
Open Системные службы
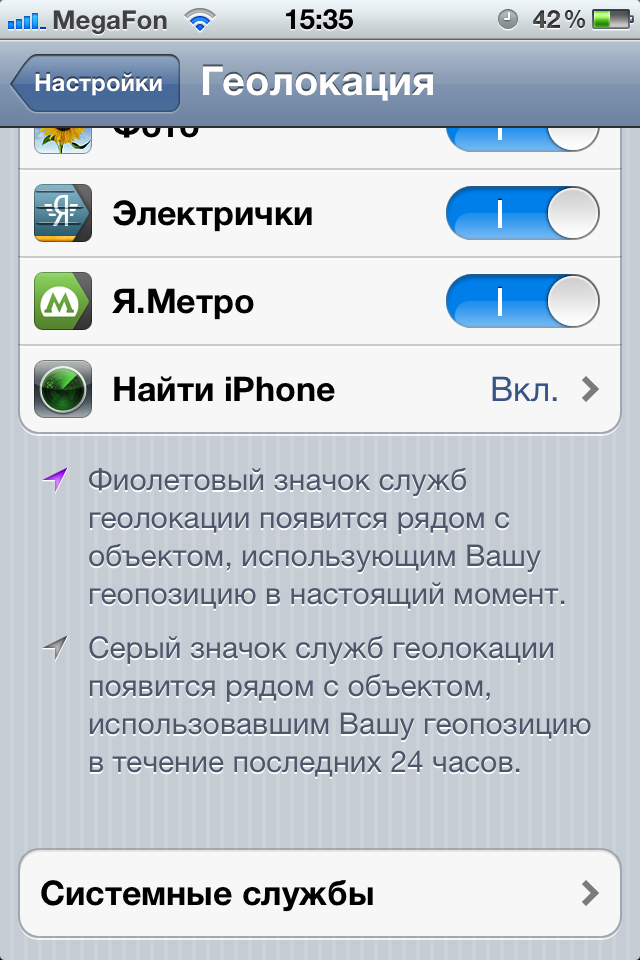coord(320,893)
